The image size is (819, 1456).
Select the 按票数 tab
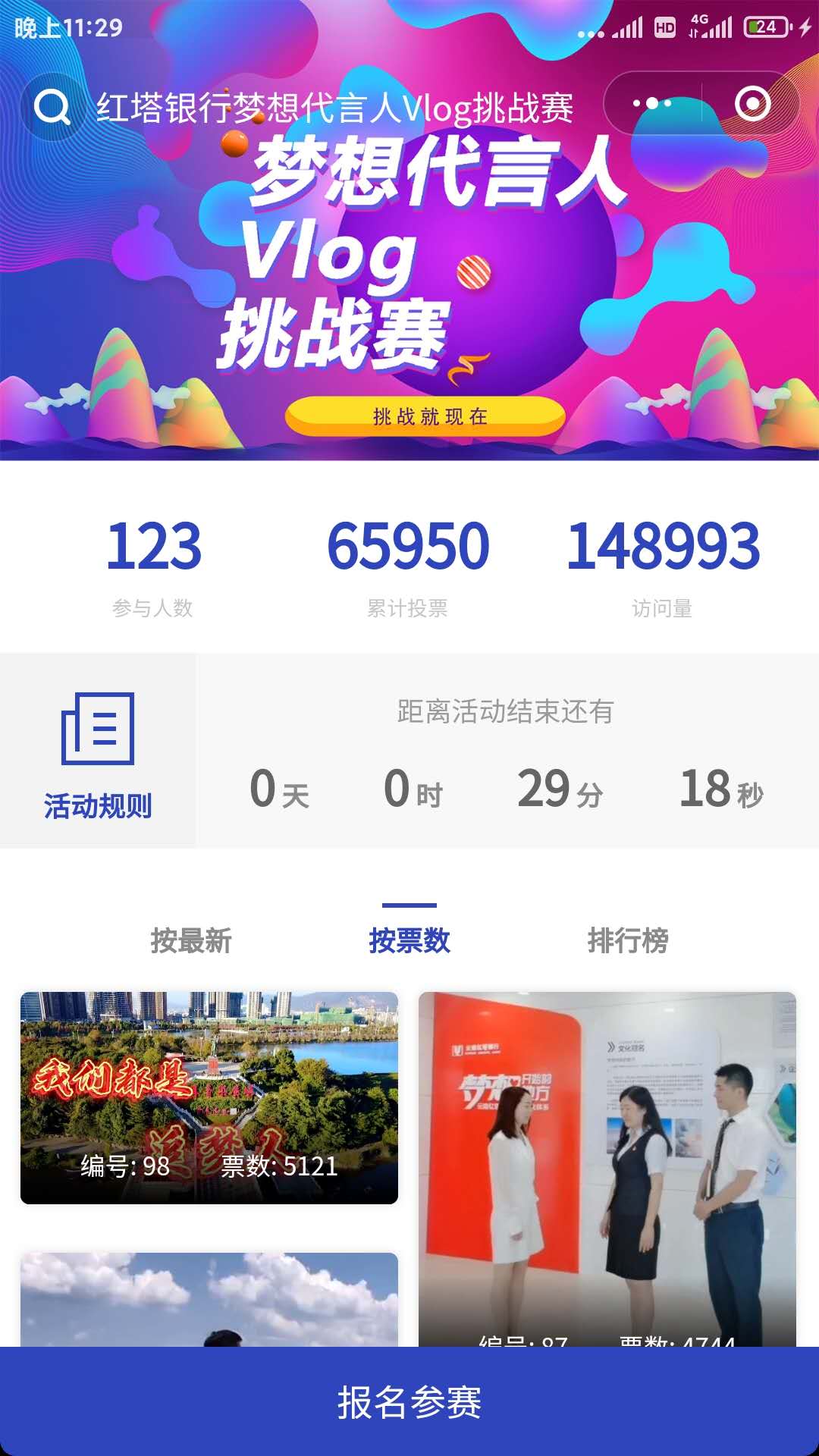click(x=409, y=940)
